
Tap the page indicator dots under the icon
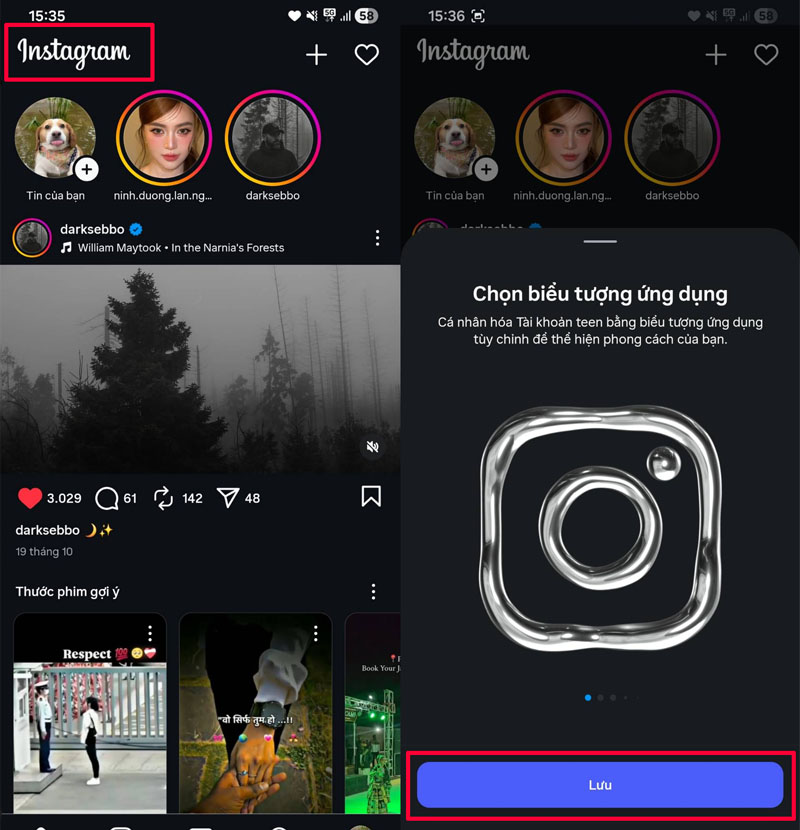tap(610, 697)
